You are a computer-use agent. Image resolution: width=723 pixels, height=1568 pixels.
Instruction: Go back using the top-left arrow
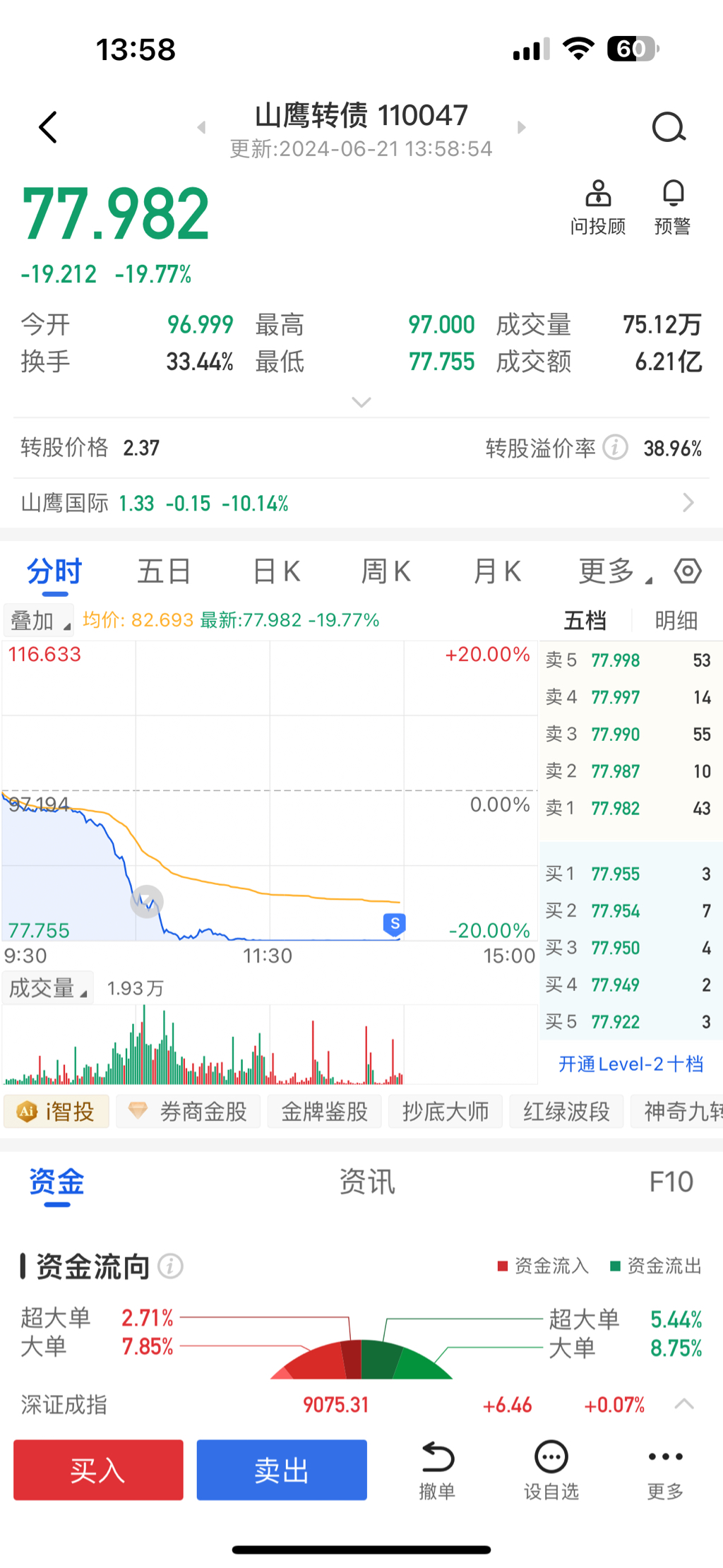[x=48, y=128]
